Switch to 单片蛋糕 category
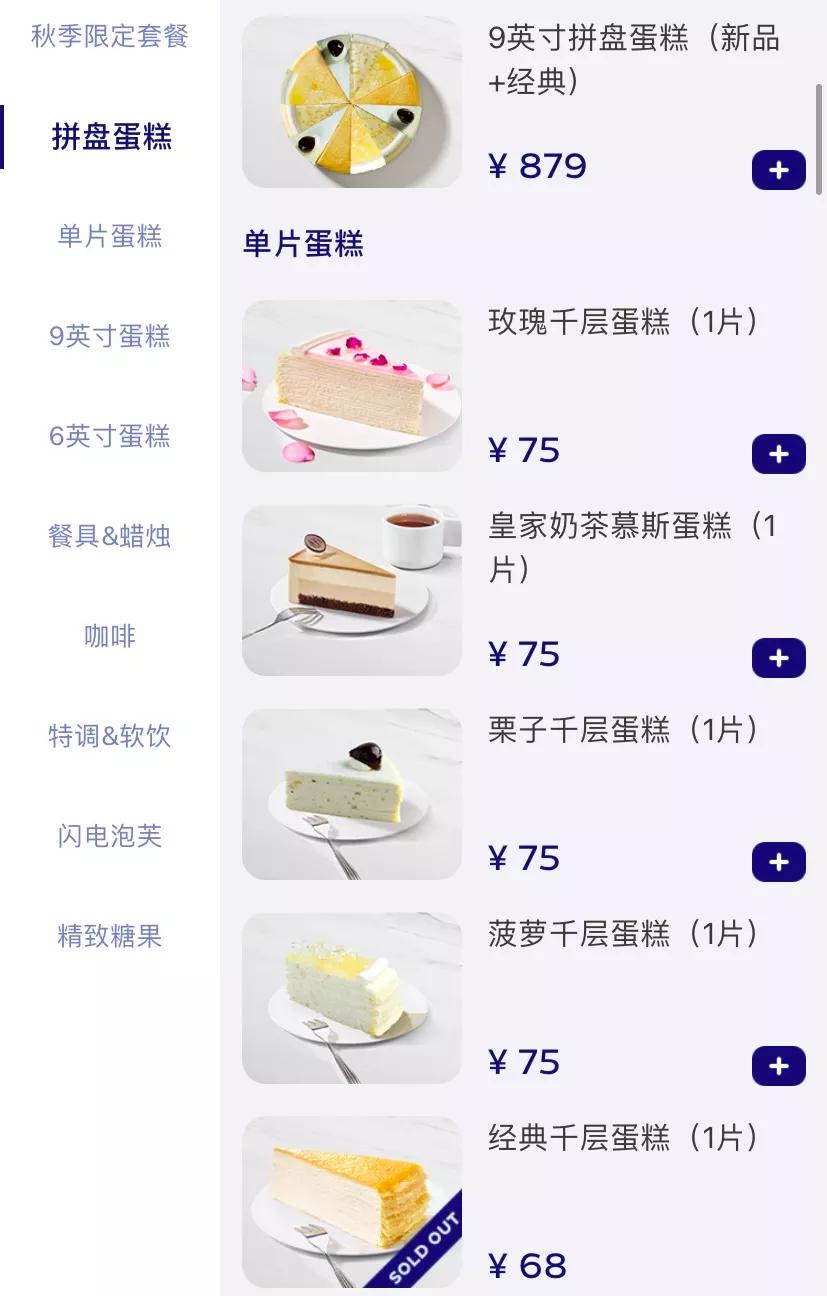This screenshot has height=1296, width=827. tap(111, 237)
